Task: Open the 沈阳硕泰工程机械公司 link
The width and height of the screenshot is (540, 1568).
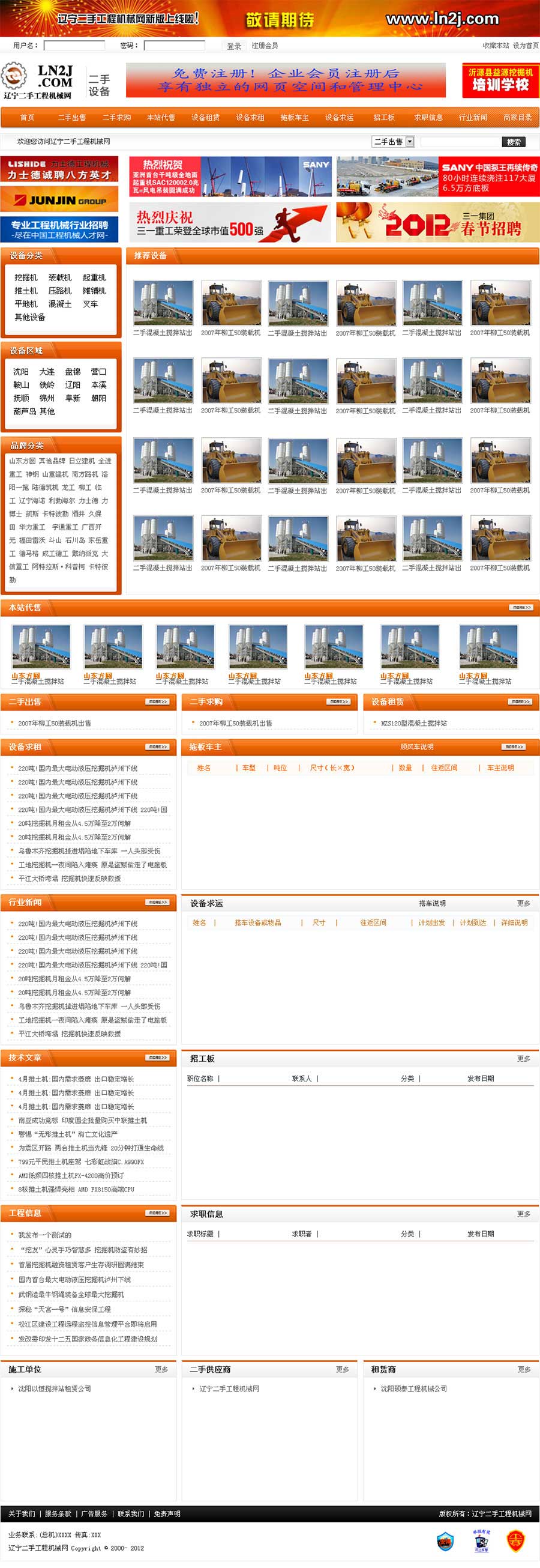Action: tap(413, 1388)
